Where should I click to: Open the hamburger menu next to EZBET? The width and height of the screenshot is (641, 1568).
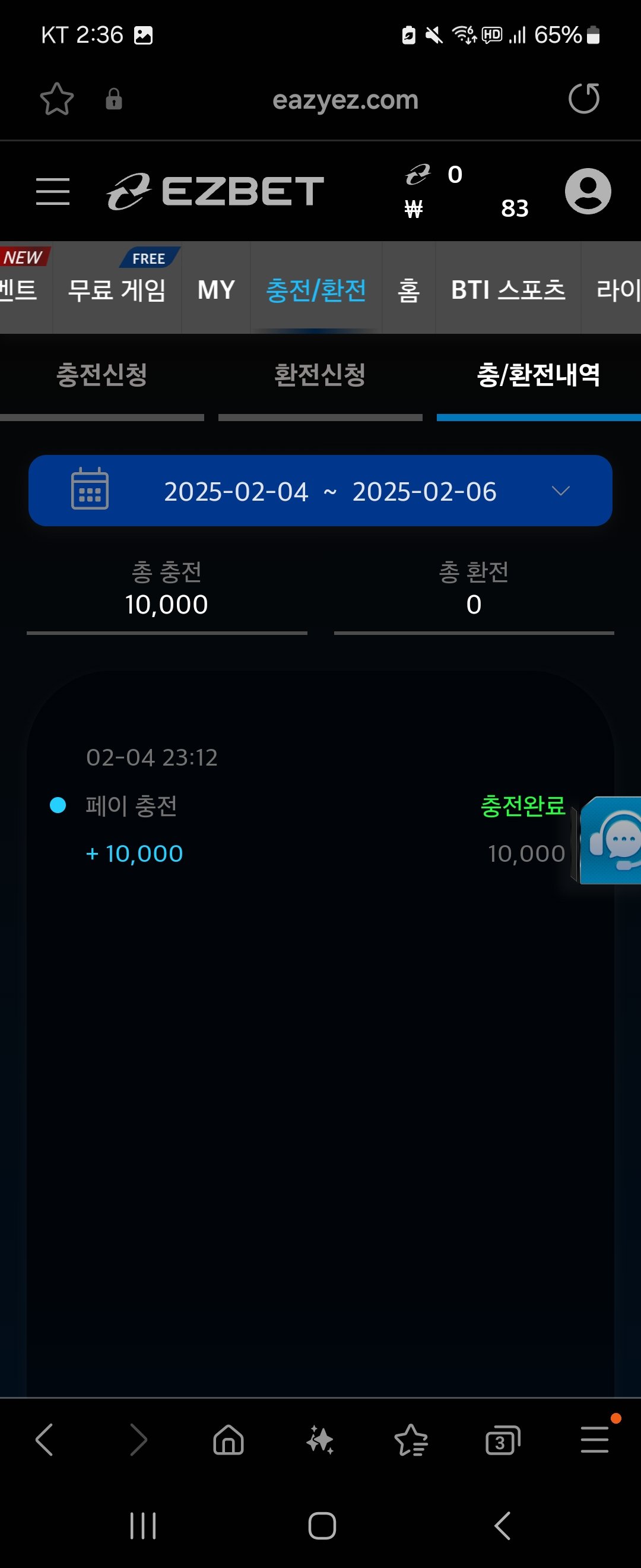pos(53,192)
